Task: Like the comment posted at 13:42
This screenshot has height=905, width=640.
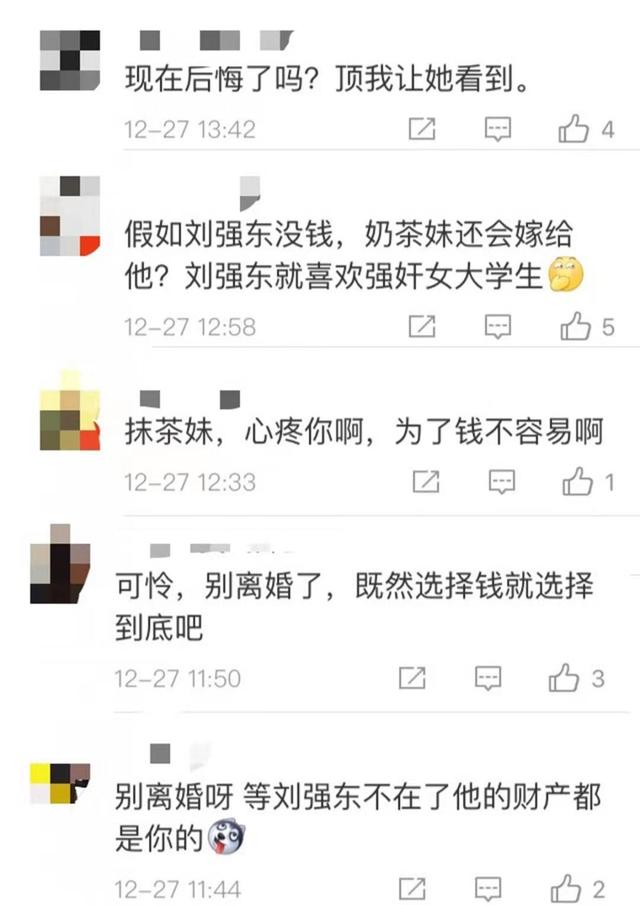Action: click(574, 129)
